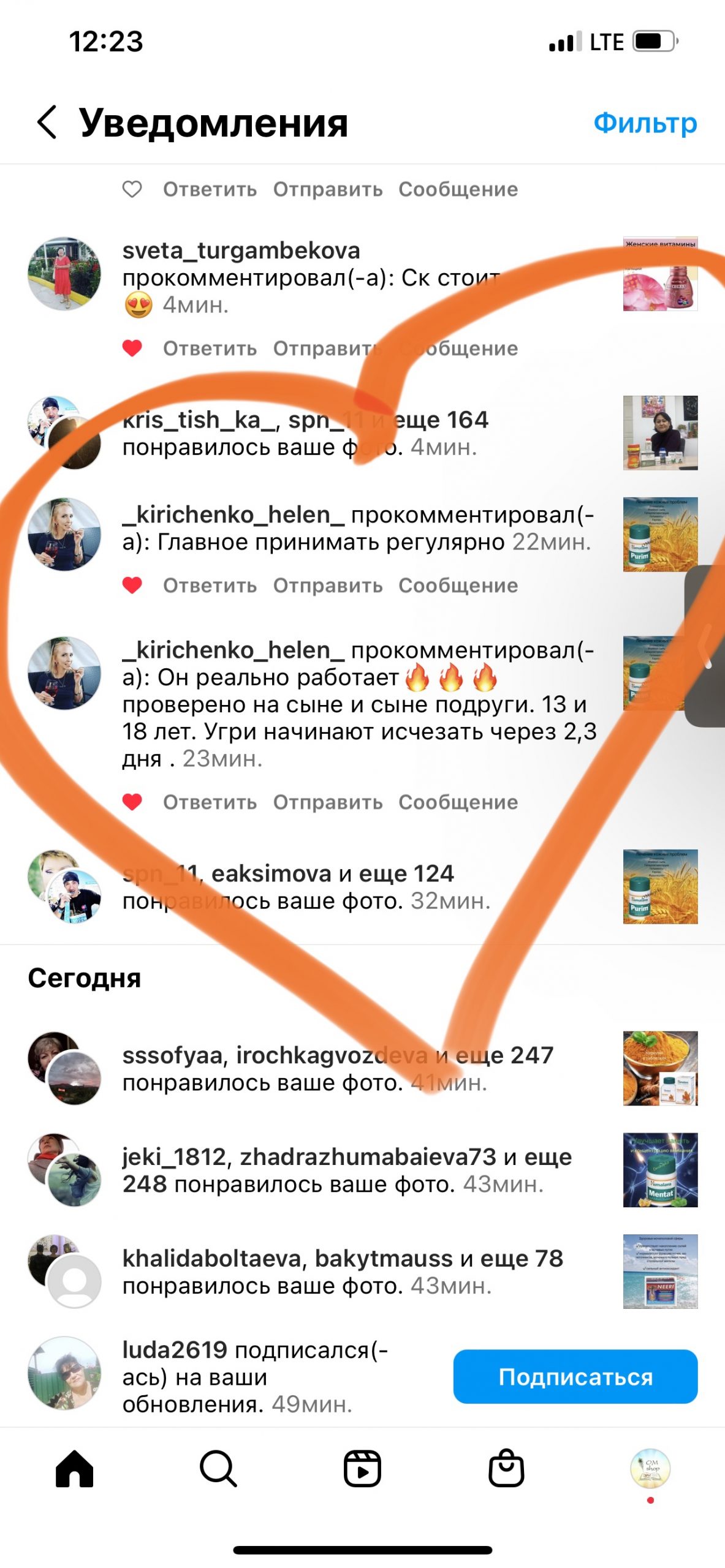
Task: Switch to the shop tab
Action: (506, 1468)
